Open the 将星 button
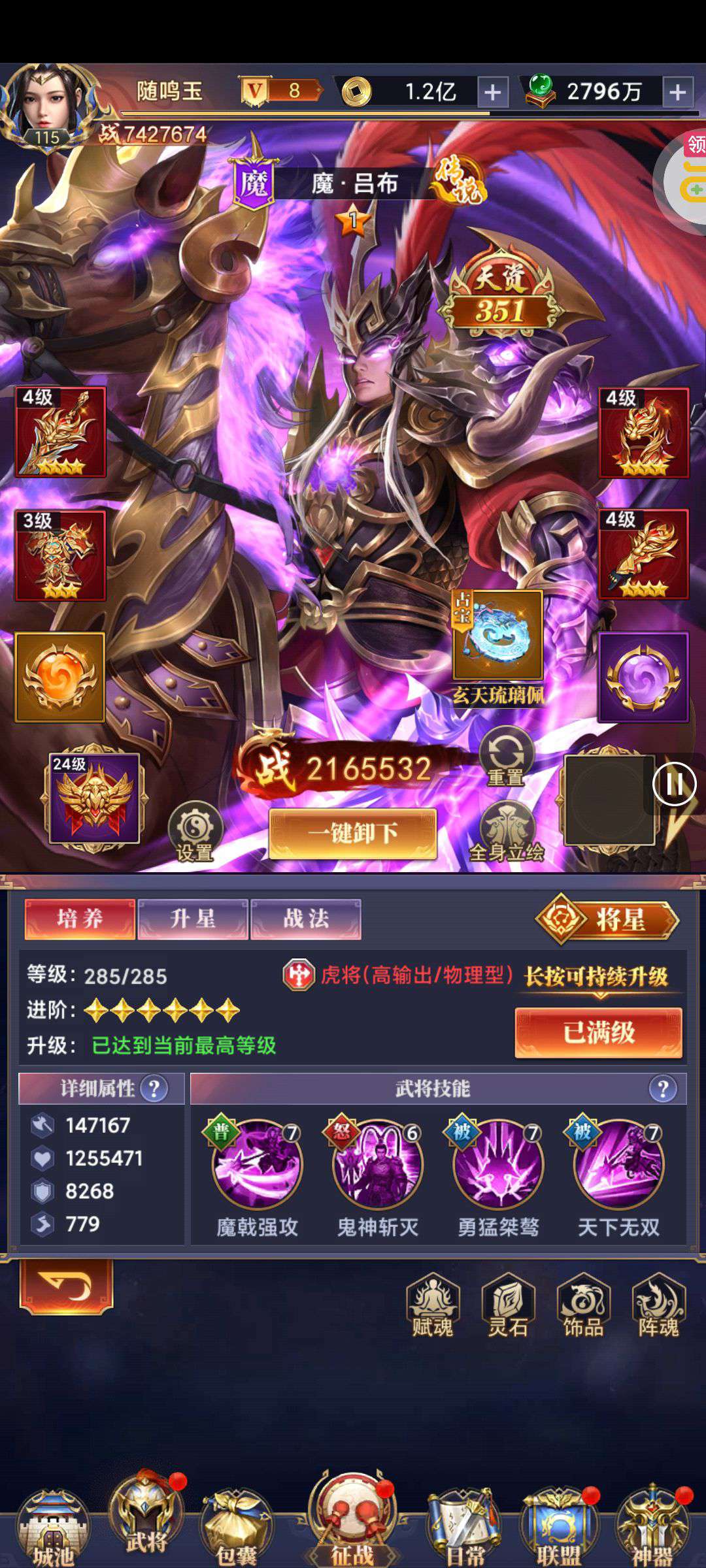Image resolution: width=706 pixels, height=1568 pixels. [x=607, y=920]
